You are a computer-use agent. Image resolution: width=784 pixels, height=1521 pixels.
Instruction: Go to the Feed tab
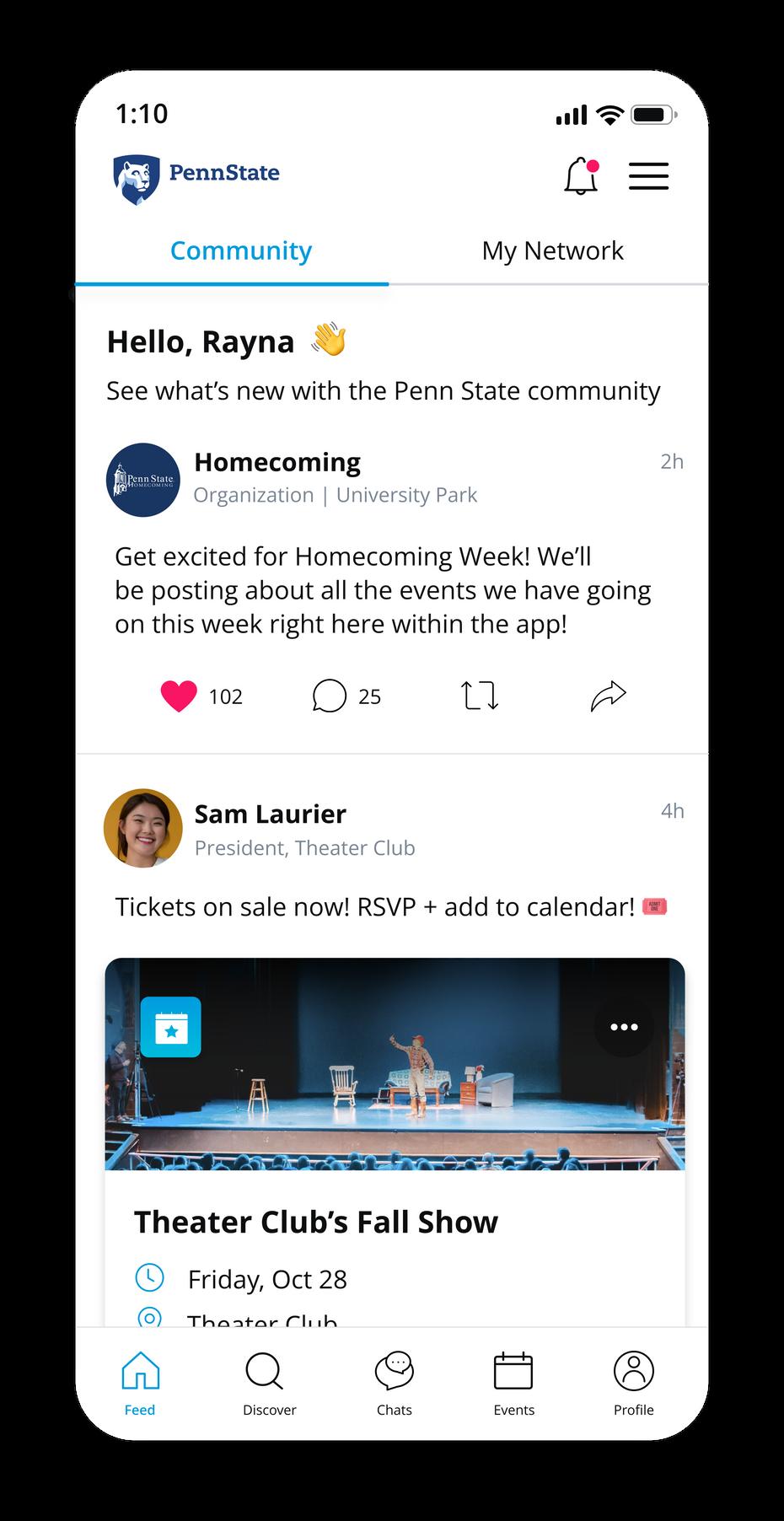point(140,1383)
